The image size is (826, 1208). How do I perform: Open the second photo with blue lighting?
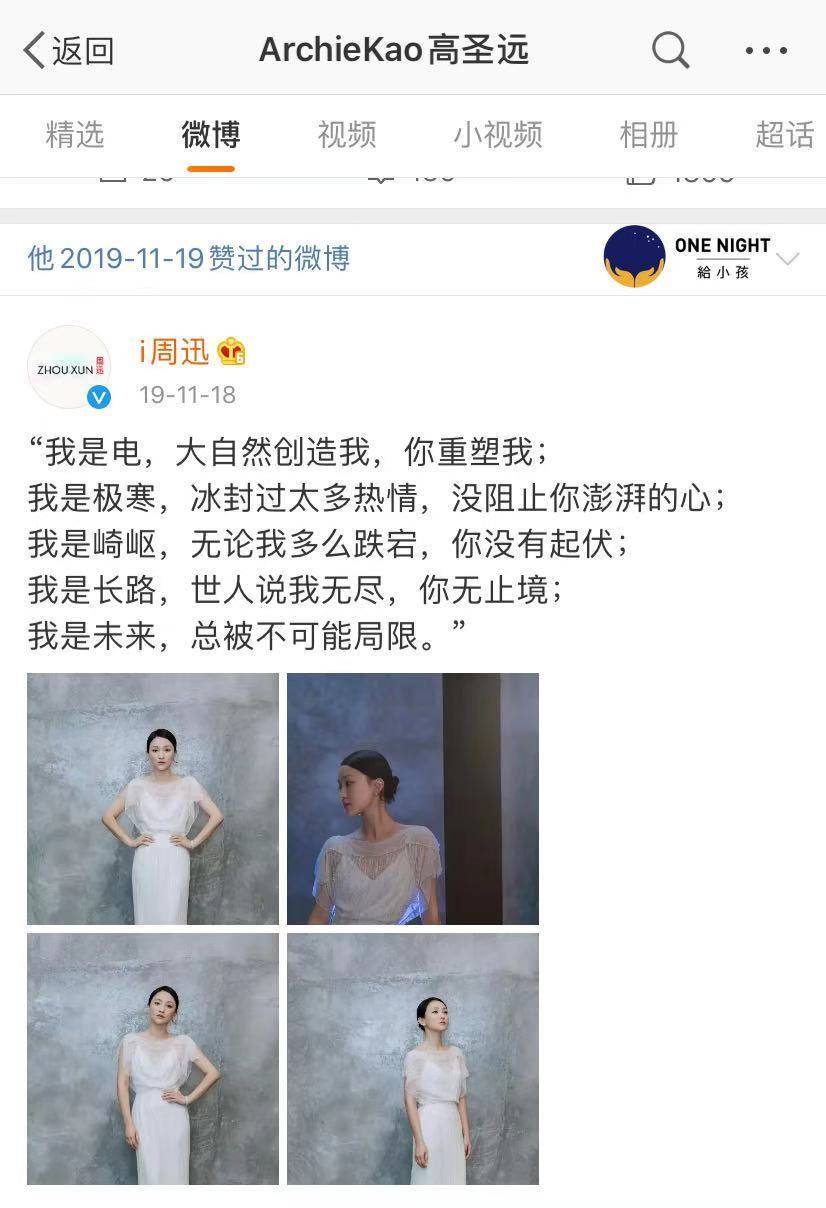[x=412, y=798]
